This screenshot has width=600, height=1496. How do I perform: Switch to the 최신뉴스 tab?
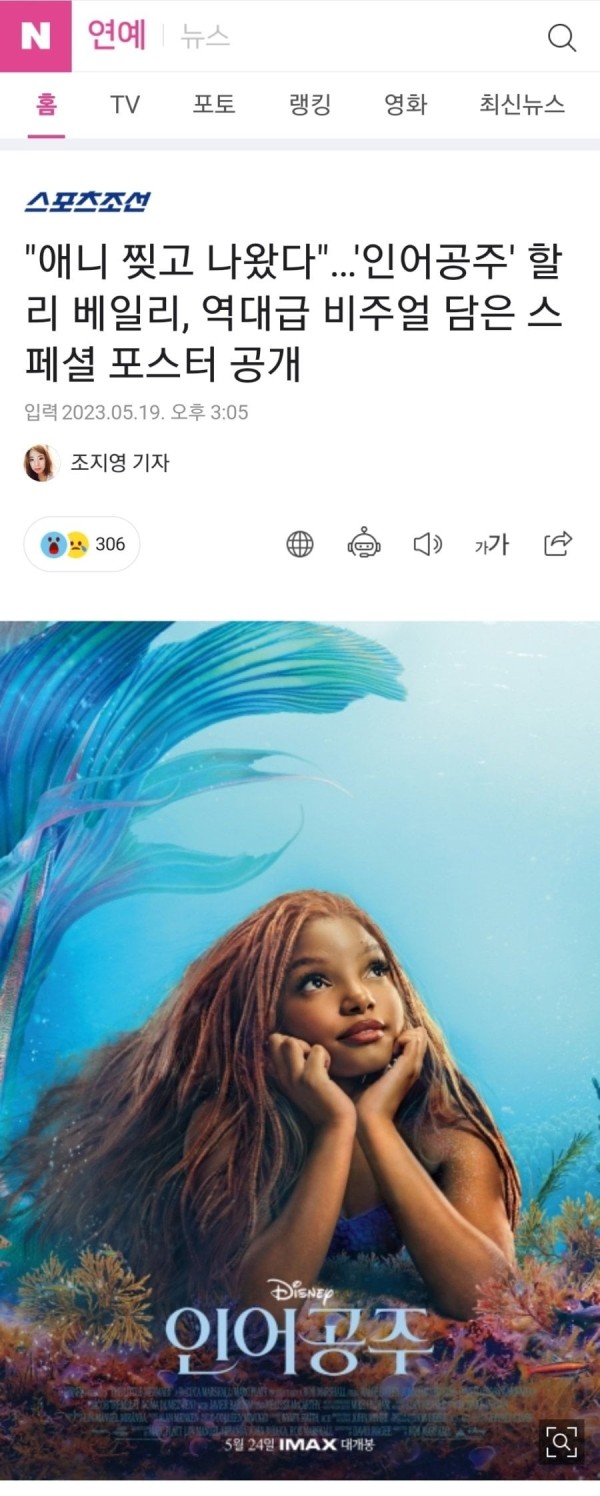tap(522, 104)
